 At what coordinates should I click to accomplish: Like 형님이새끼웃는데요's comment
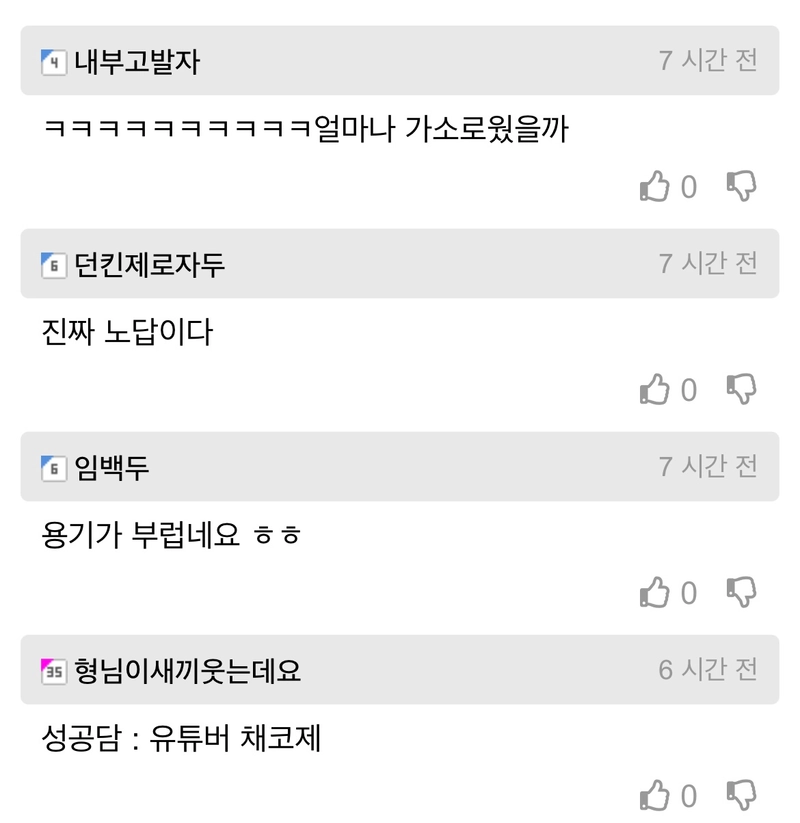[654, 796]
